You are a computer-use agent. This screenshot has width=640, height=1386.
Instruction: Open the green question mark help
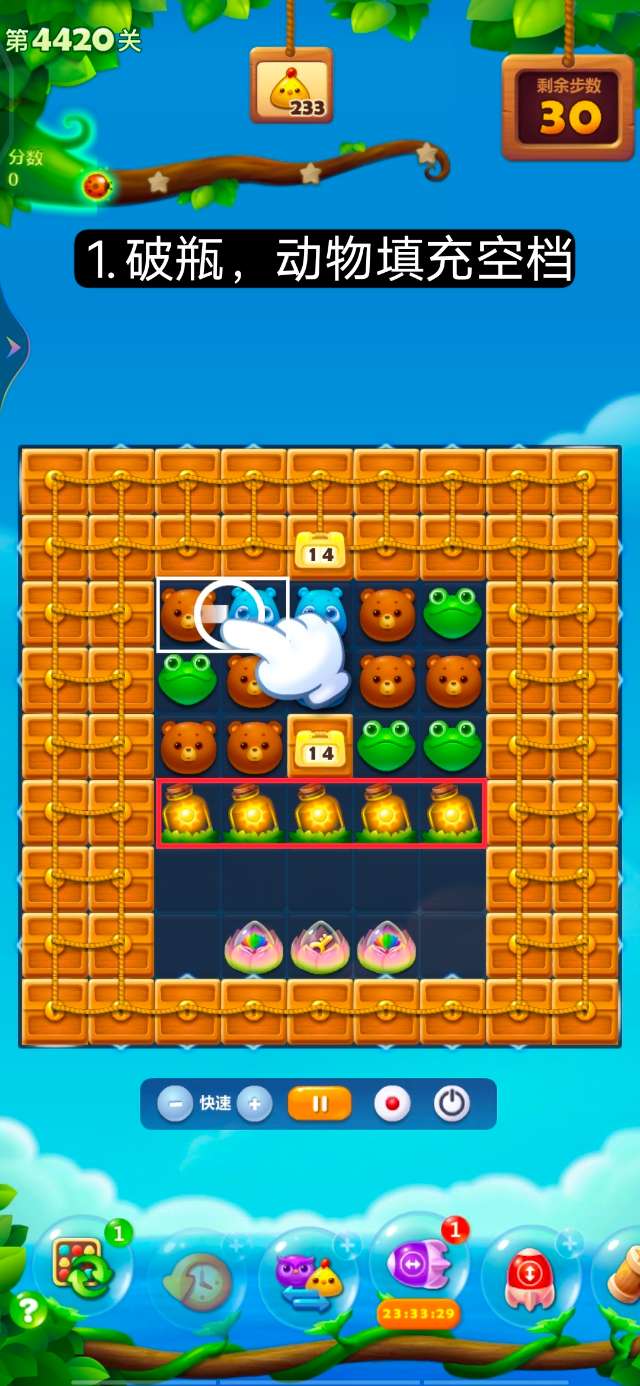(28, 1310)
